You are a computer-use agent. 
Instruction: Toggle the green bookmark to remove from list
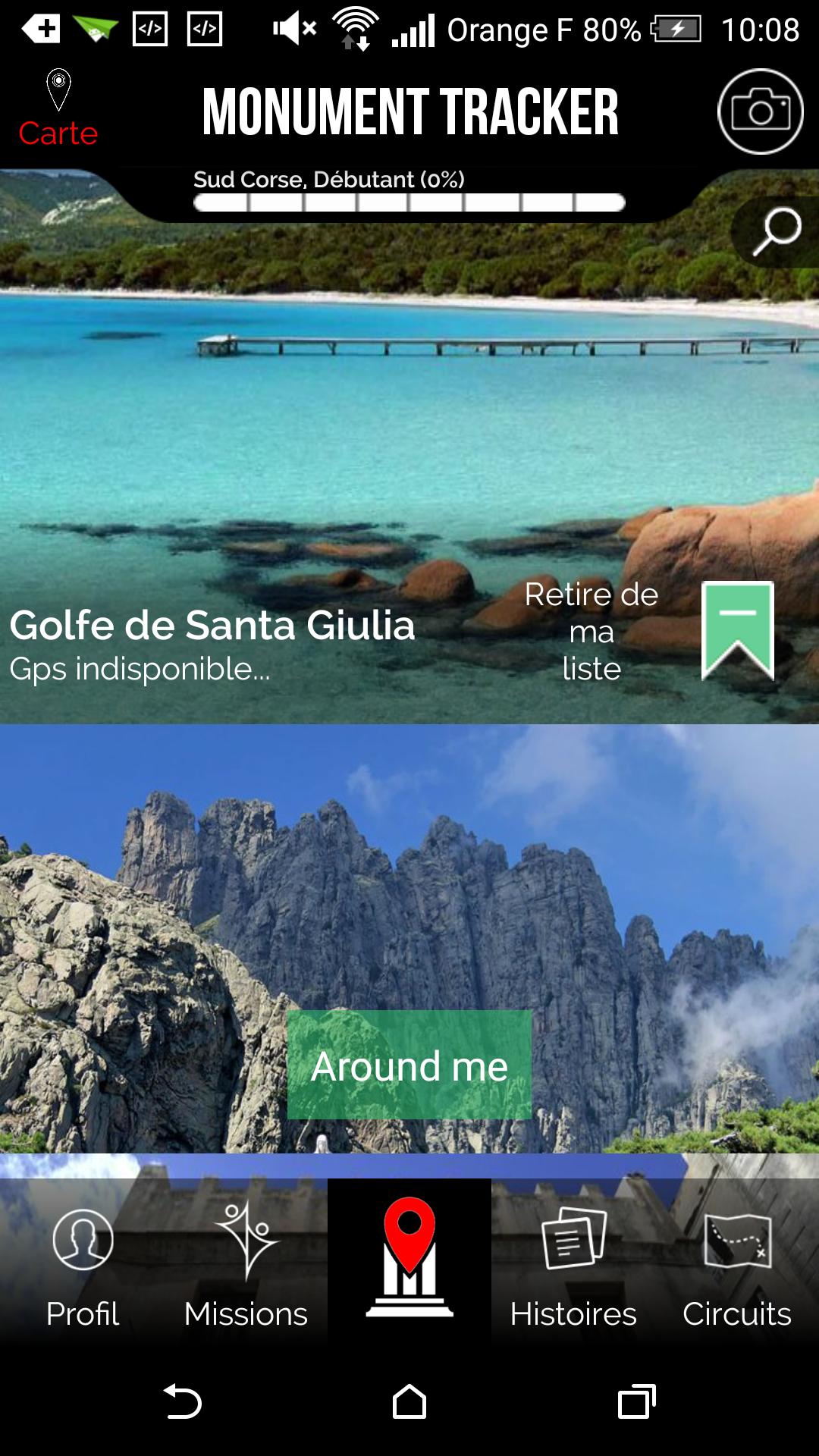pos(738,631)
